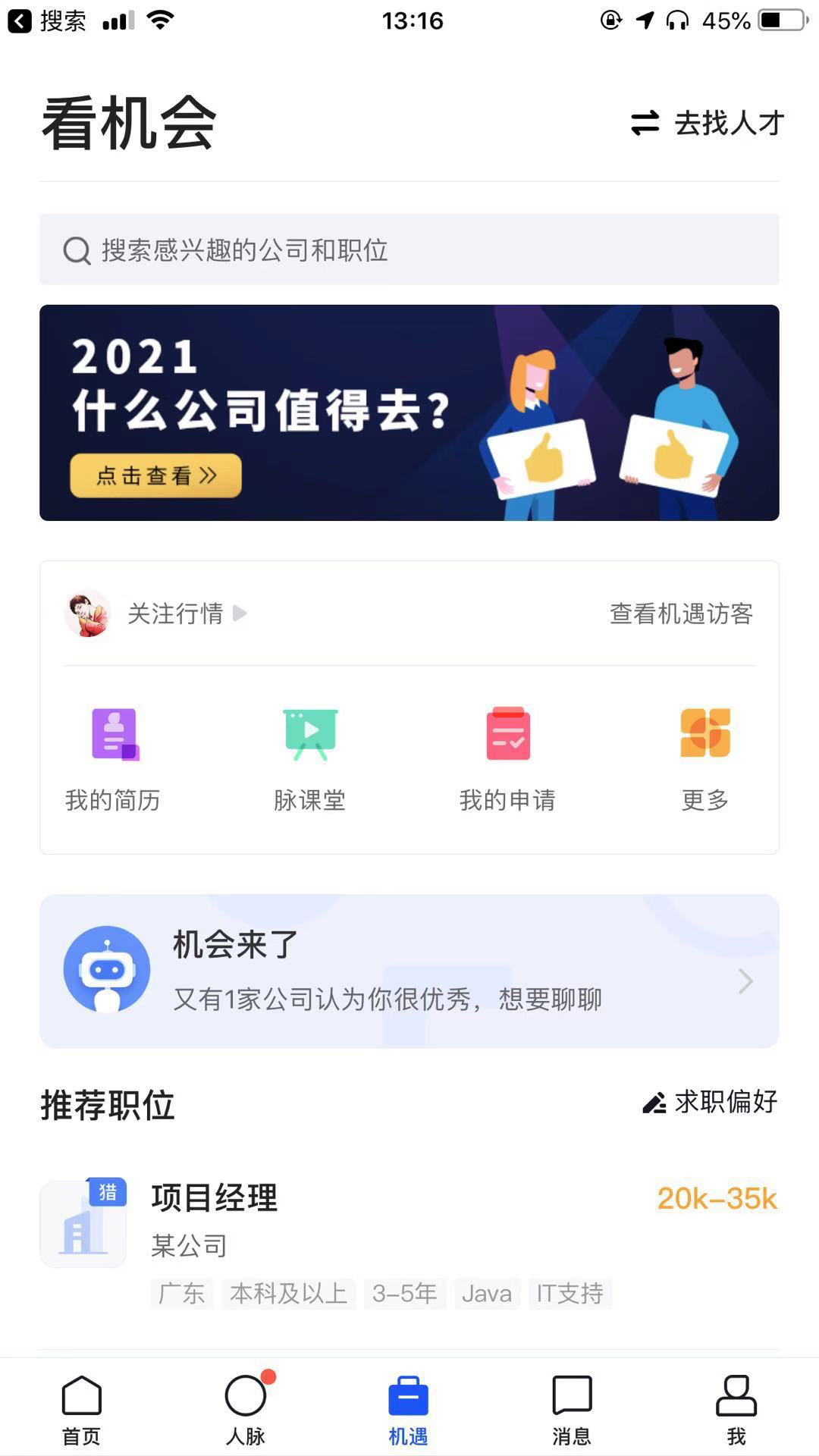
Task: Edit 求职偏好 preferences
Action: 710,1102
